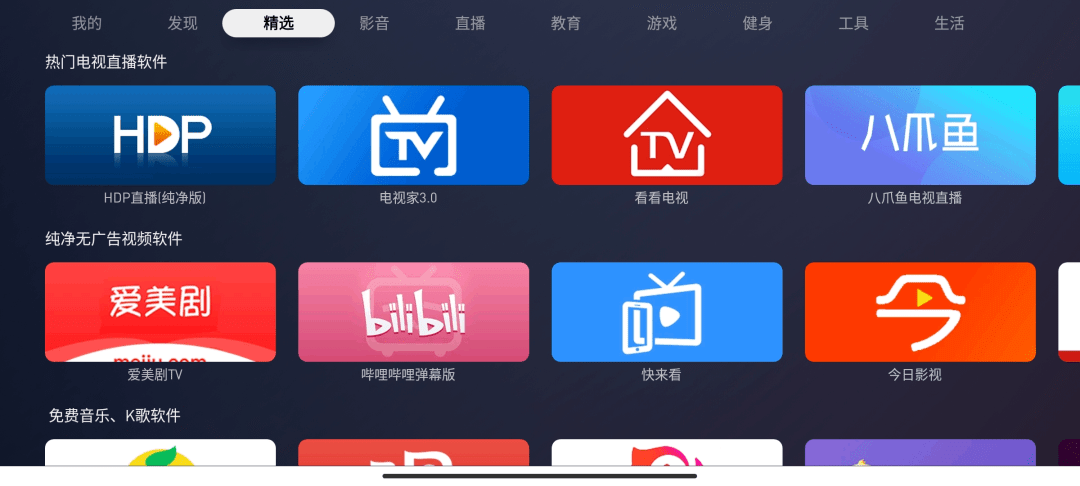Switch to the 直播 tab
Viewport: 1080px width, 486px height.
(470, 23)
